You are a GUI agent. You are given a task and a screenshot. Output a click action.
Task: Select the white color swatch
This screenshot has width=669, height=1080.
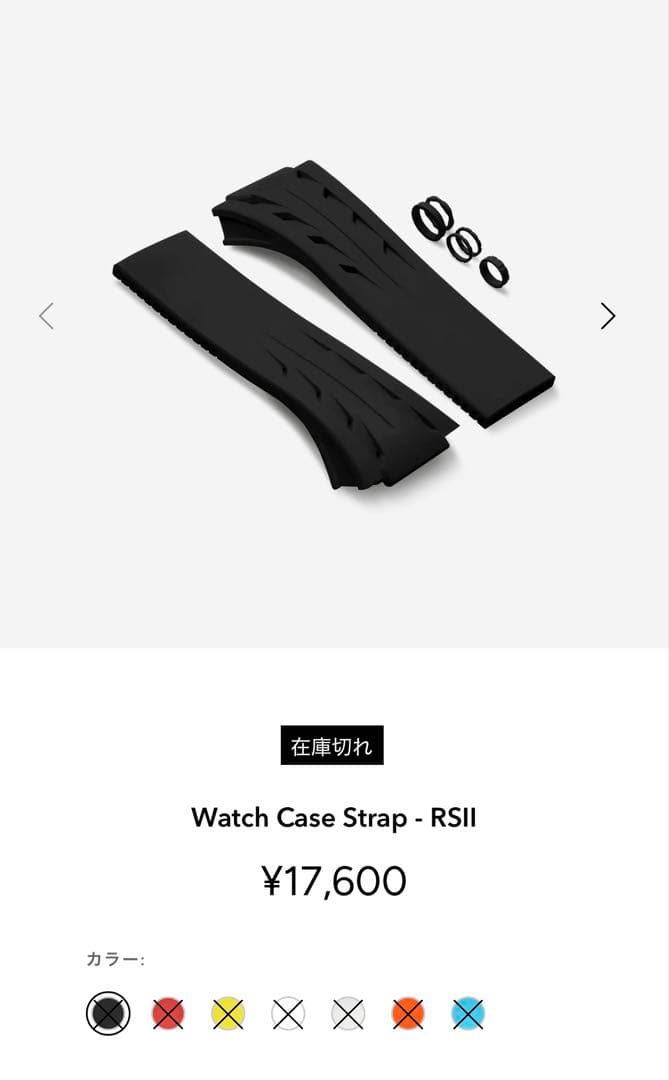point(288,1014)
